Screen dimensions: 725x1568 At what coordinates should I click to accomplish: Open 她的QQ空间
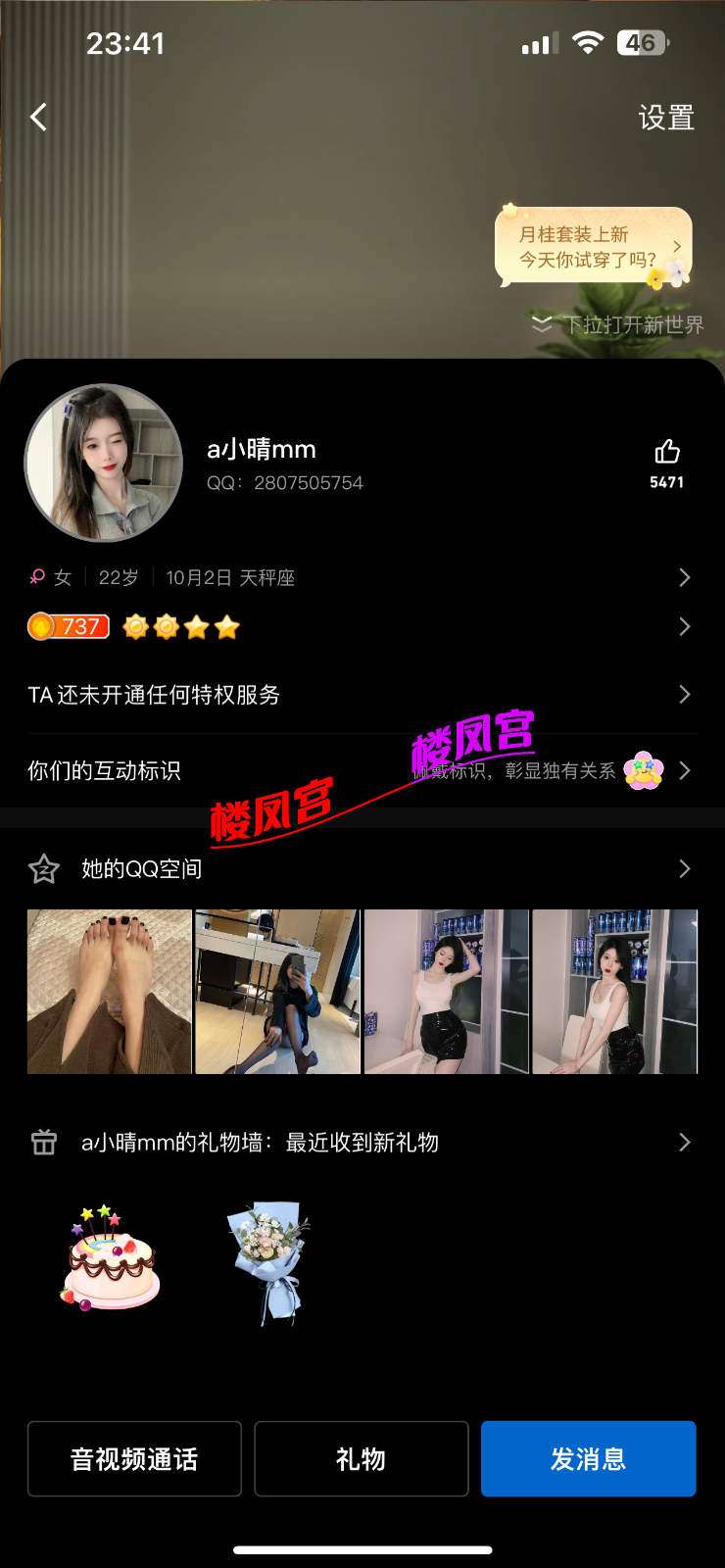[361, 868]
